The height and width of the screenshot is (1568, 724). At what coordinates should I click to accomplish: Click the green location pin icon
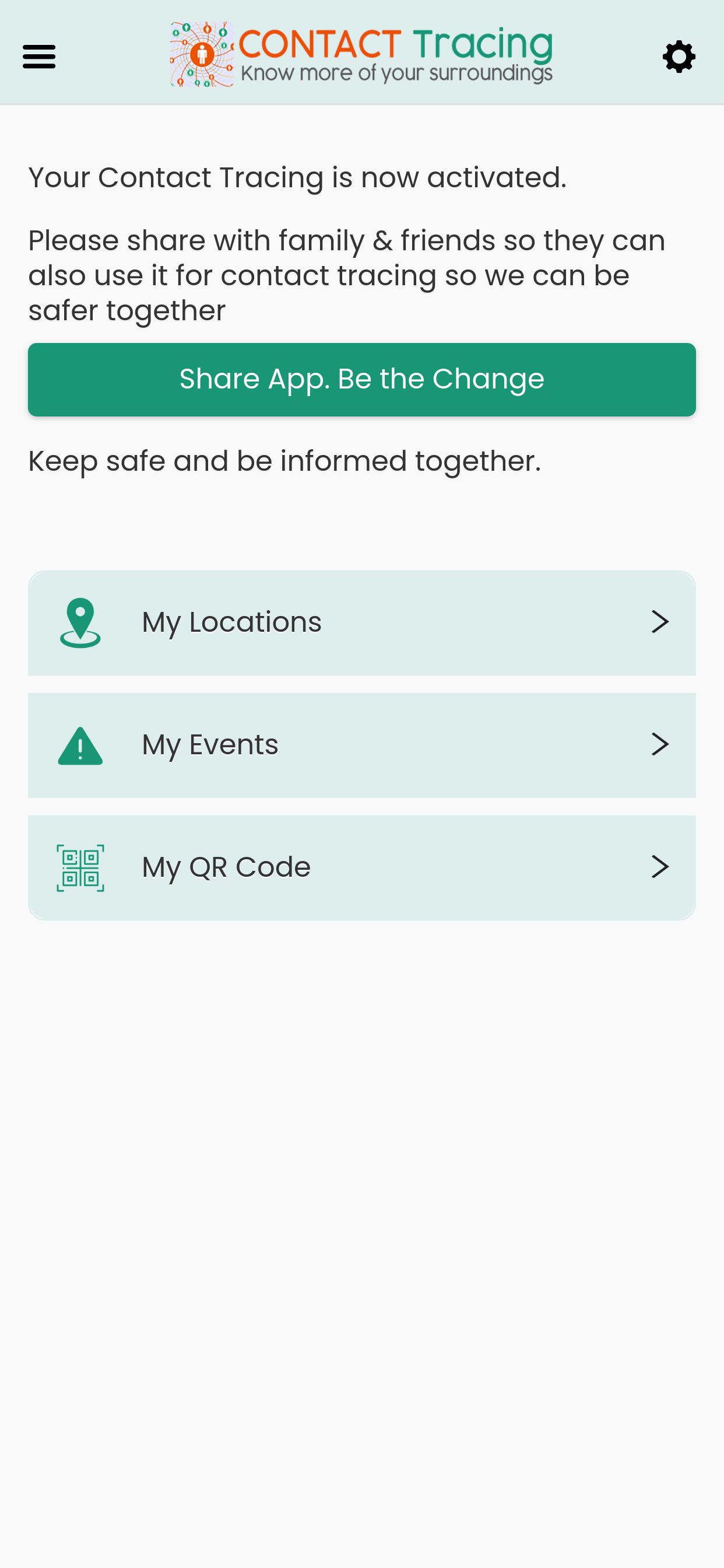pyautogui.click(x=80, y=621)
